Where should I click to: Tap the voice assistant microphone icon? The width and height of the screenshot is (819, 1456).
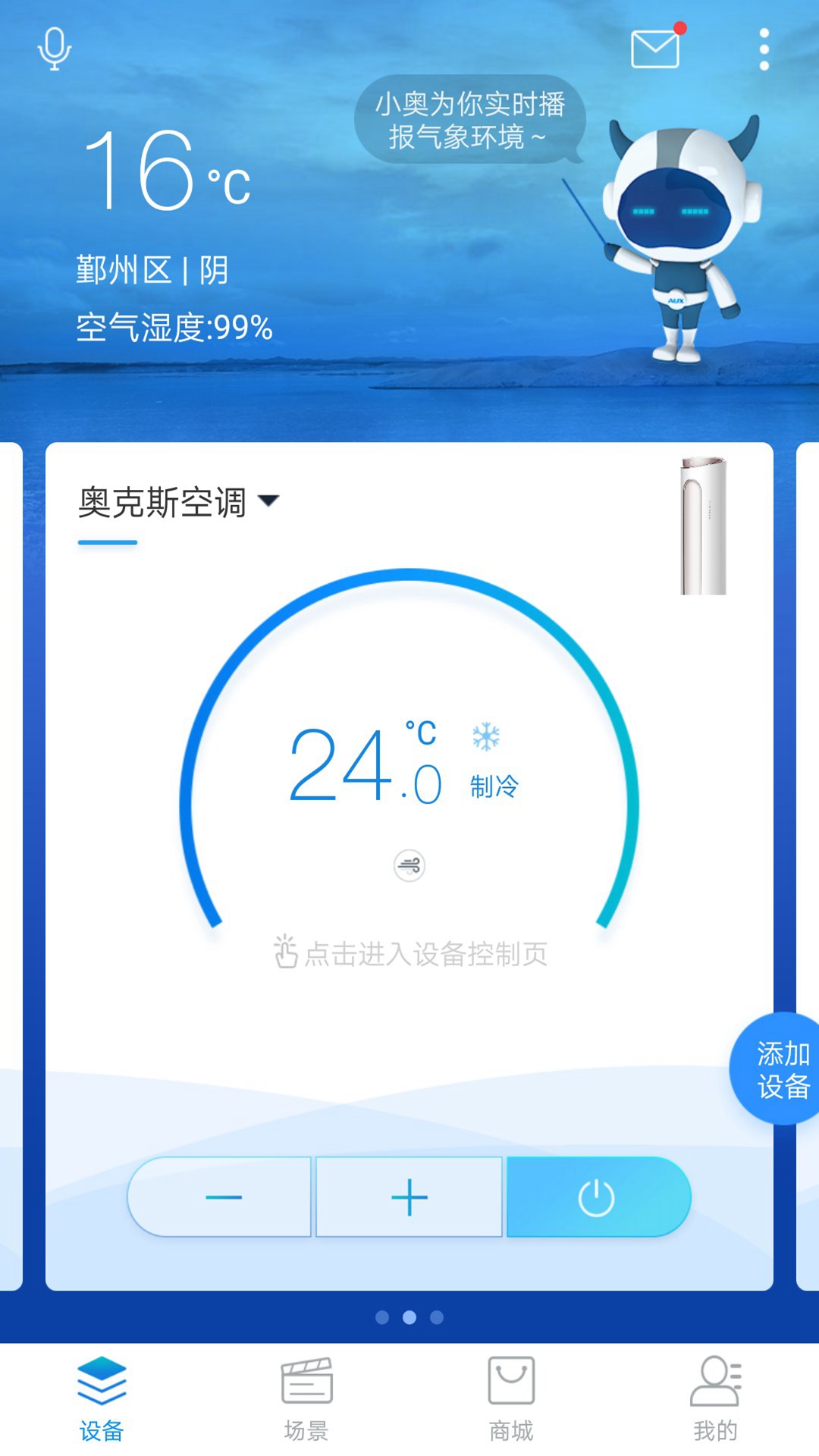tap(53, 48)
